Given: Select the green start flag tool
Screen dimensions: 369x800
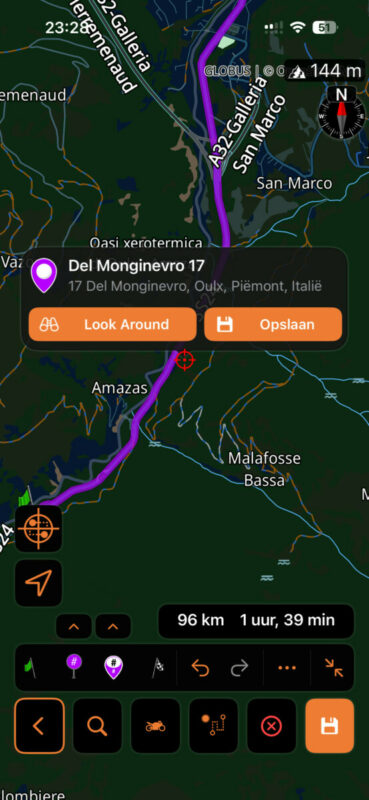Looking at the screenshot, I should 32,667.
